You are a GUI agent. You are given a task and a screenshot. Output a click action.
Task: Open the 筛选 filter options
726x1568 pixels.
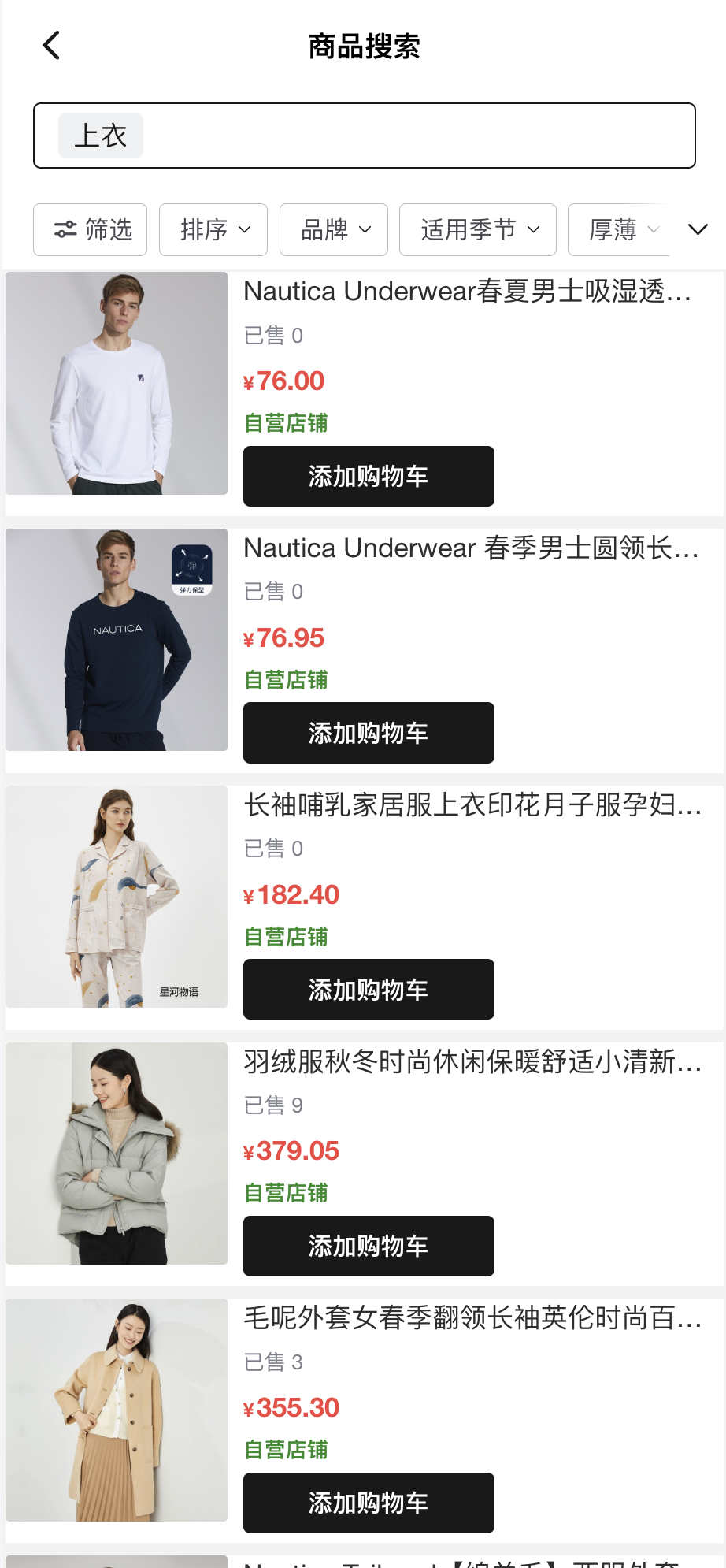(91, 229)
